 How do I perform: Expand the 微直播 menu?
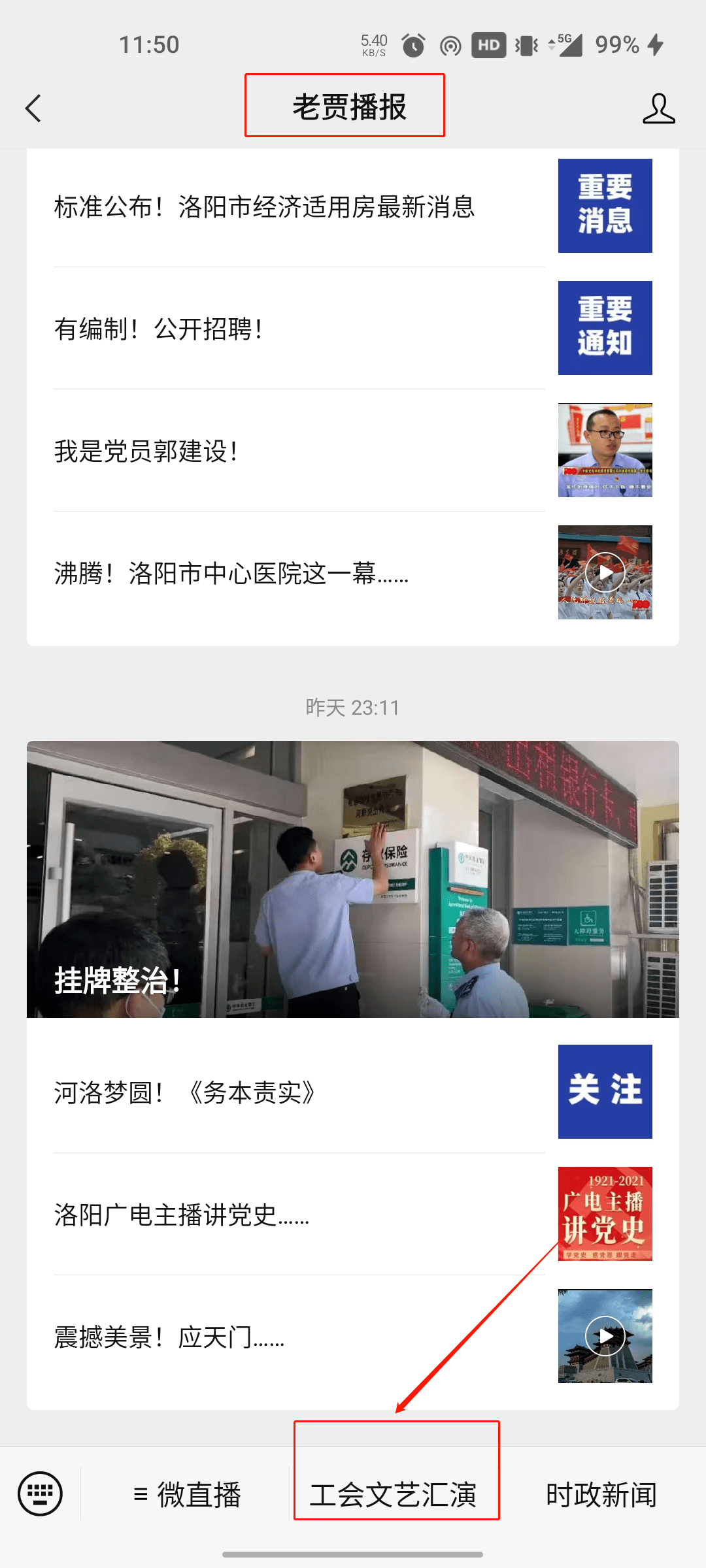pos(187,1495)
